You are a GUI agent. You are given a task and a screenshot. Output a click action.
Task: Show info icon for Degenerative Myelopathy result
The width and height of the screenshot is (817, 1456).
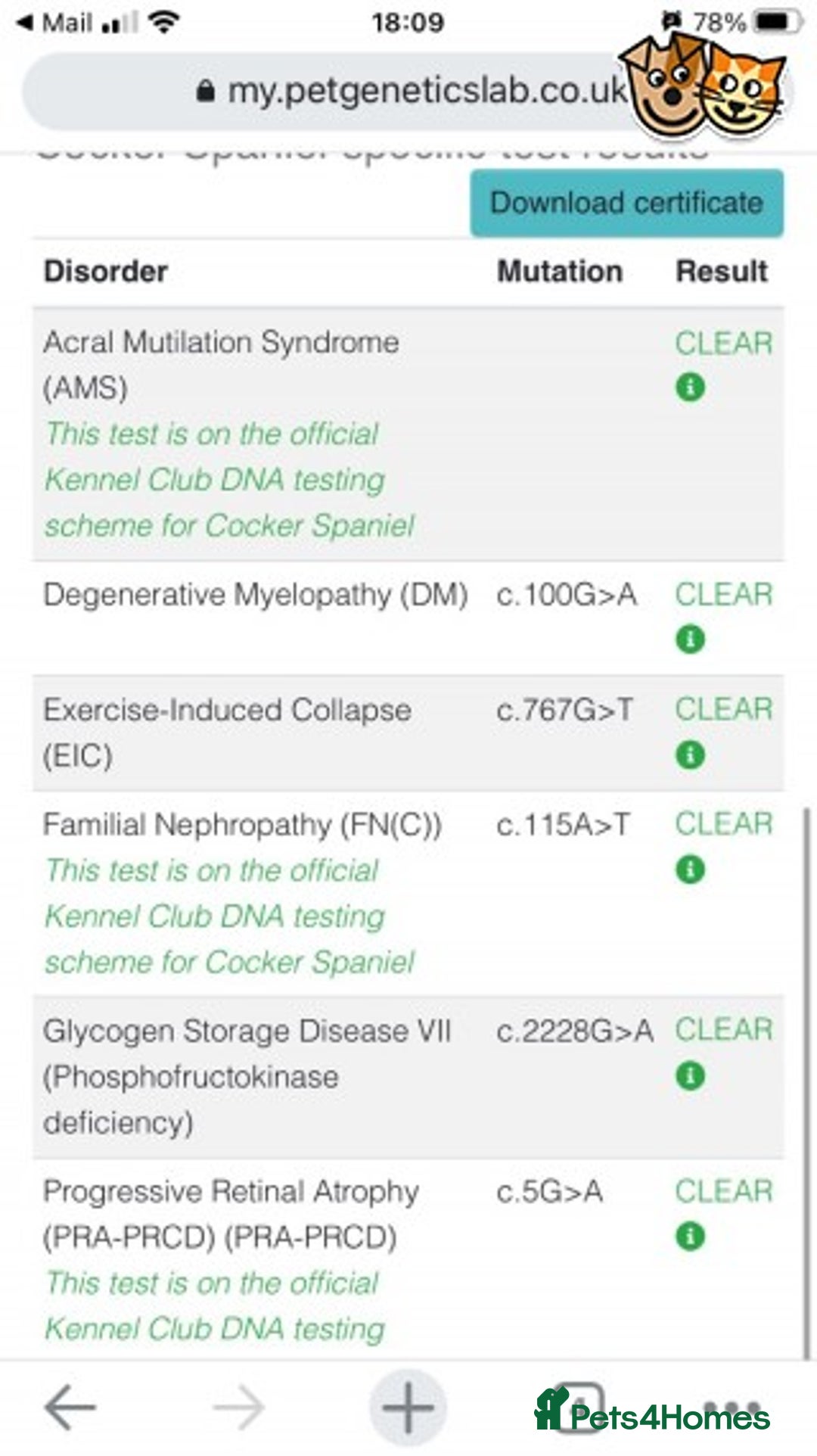(x=690, y=639)
